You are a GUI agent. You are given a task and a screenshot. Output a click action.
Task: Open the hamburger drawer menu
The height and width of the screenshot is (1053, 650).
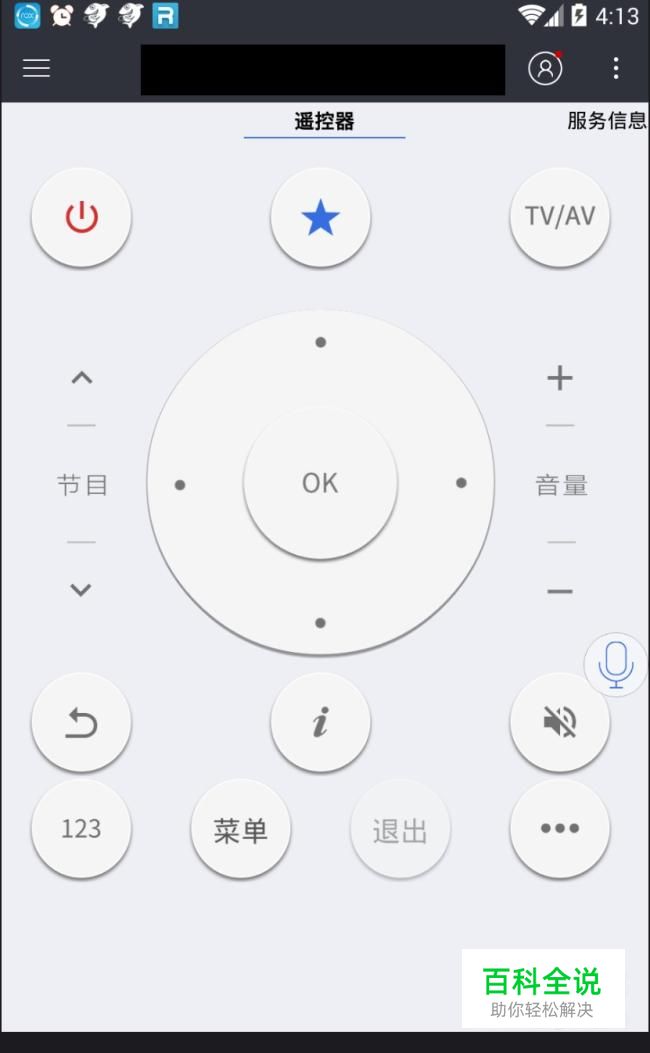36,68
